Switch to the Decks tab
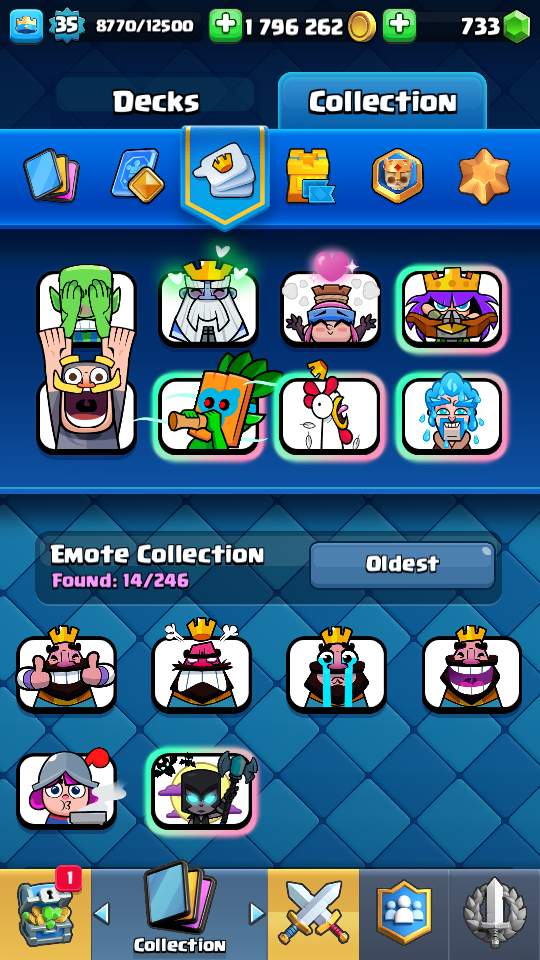This screenshot has width=540, height=960. (x=156, y=101)
